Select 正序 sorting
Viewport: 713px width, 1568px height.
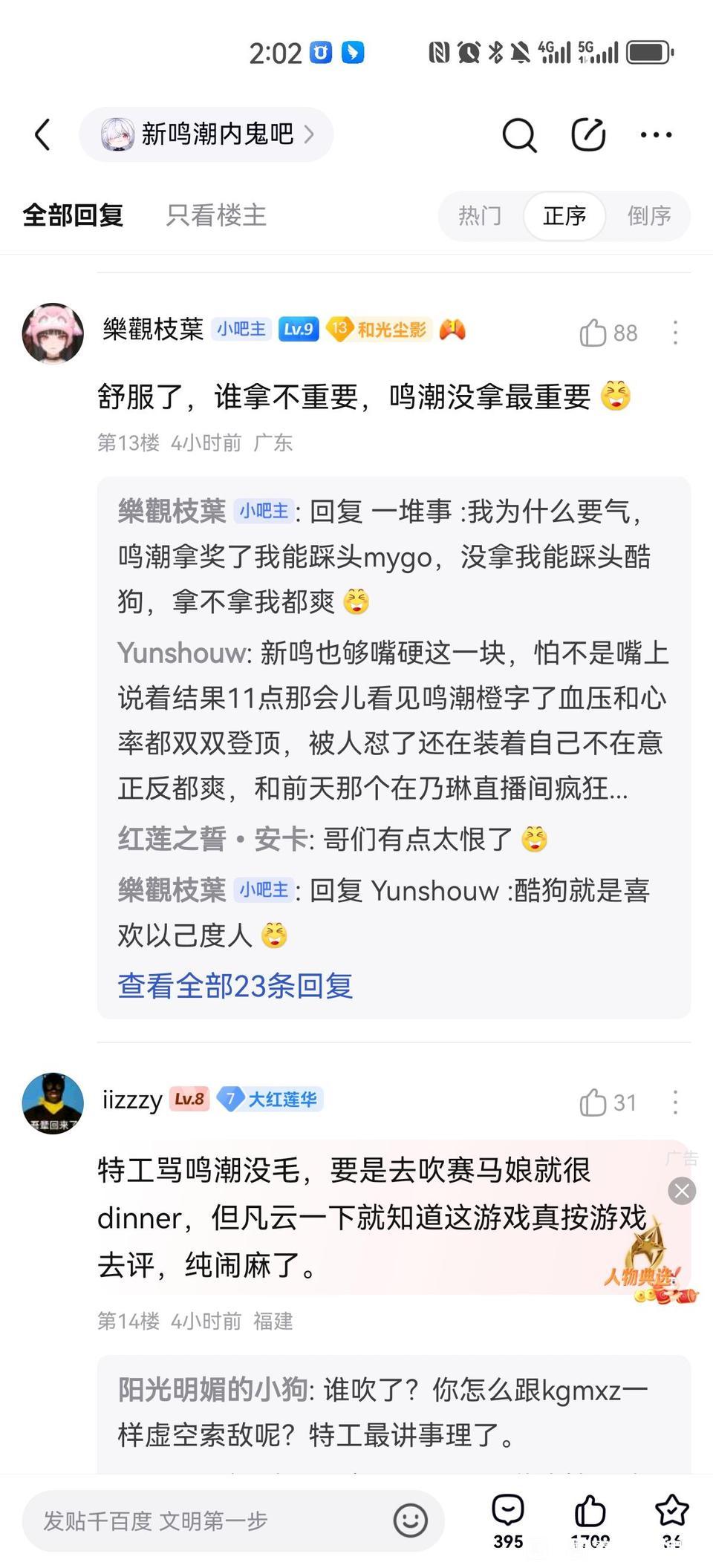[x=564, y=216]
